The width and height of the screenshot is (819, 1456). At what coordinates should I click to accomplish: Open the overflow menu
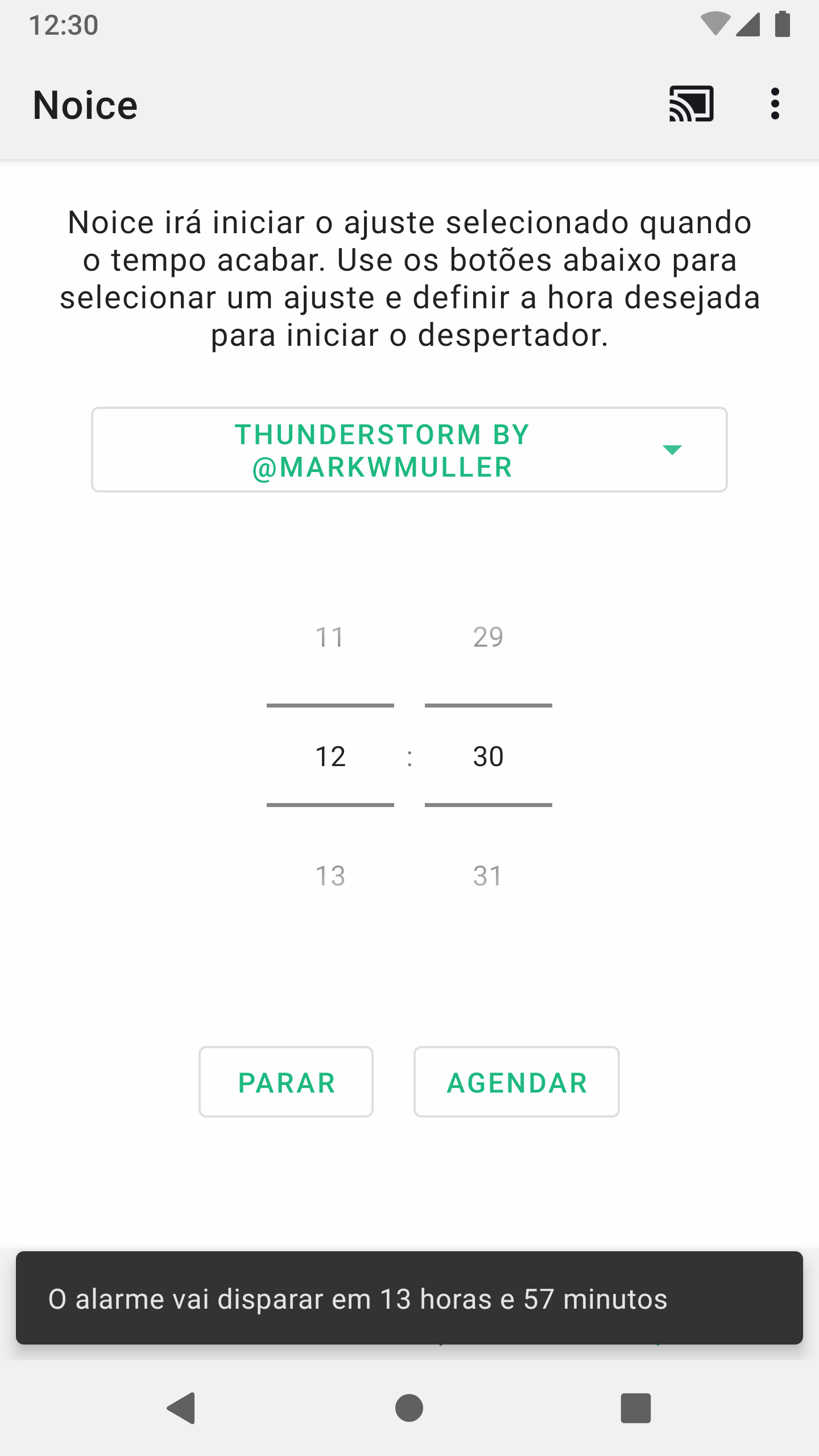click(x=775, y=104)
